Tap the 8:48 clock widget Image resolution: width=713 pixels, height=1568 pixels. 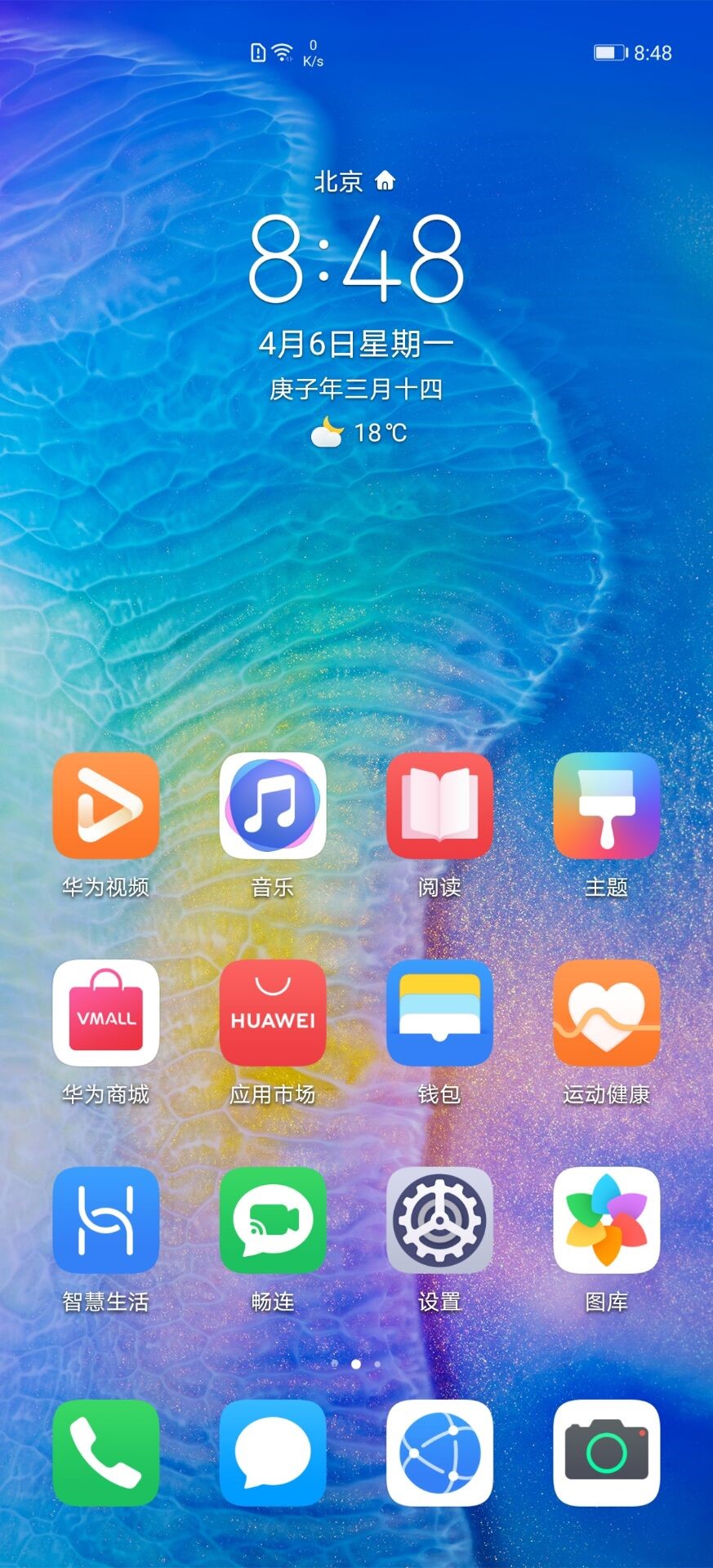[x=356, y=260]
